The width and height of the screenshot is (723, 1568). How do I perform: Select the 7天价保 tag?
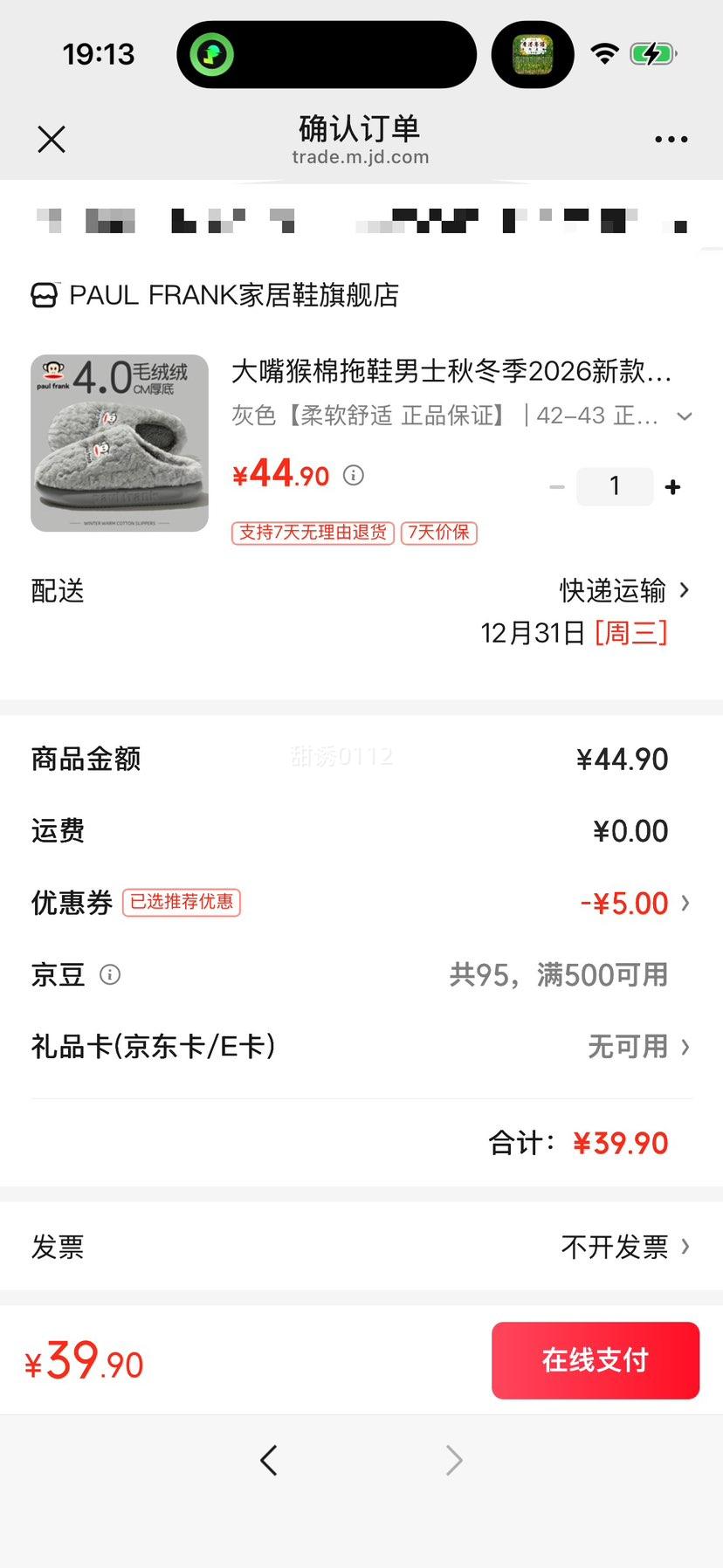[438, 533]
